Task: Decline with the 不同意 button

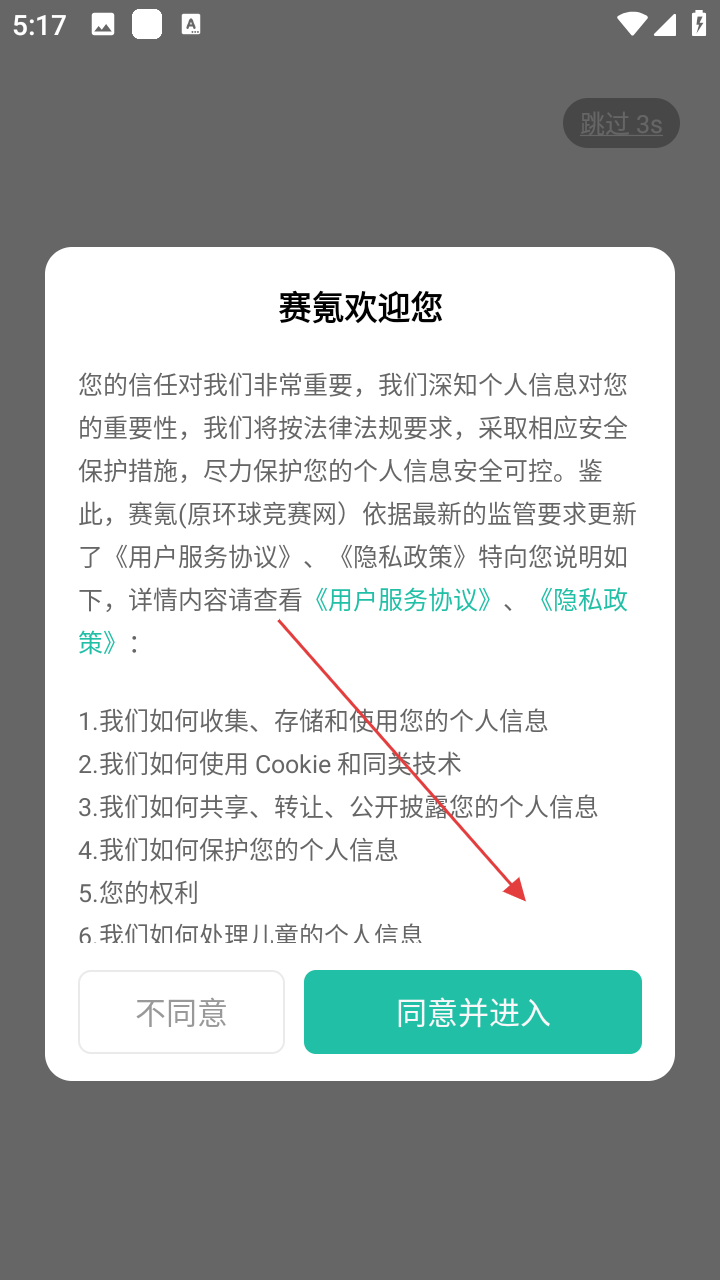Action: click(181, 1012)
